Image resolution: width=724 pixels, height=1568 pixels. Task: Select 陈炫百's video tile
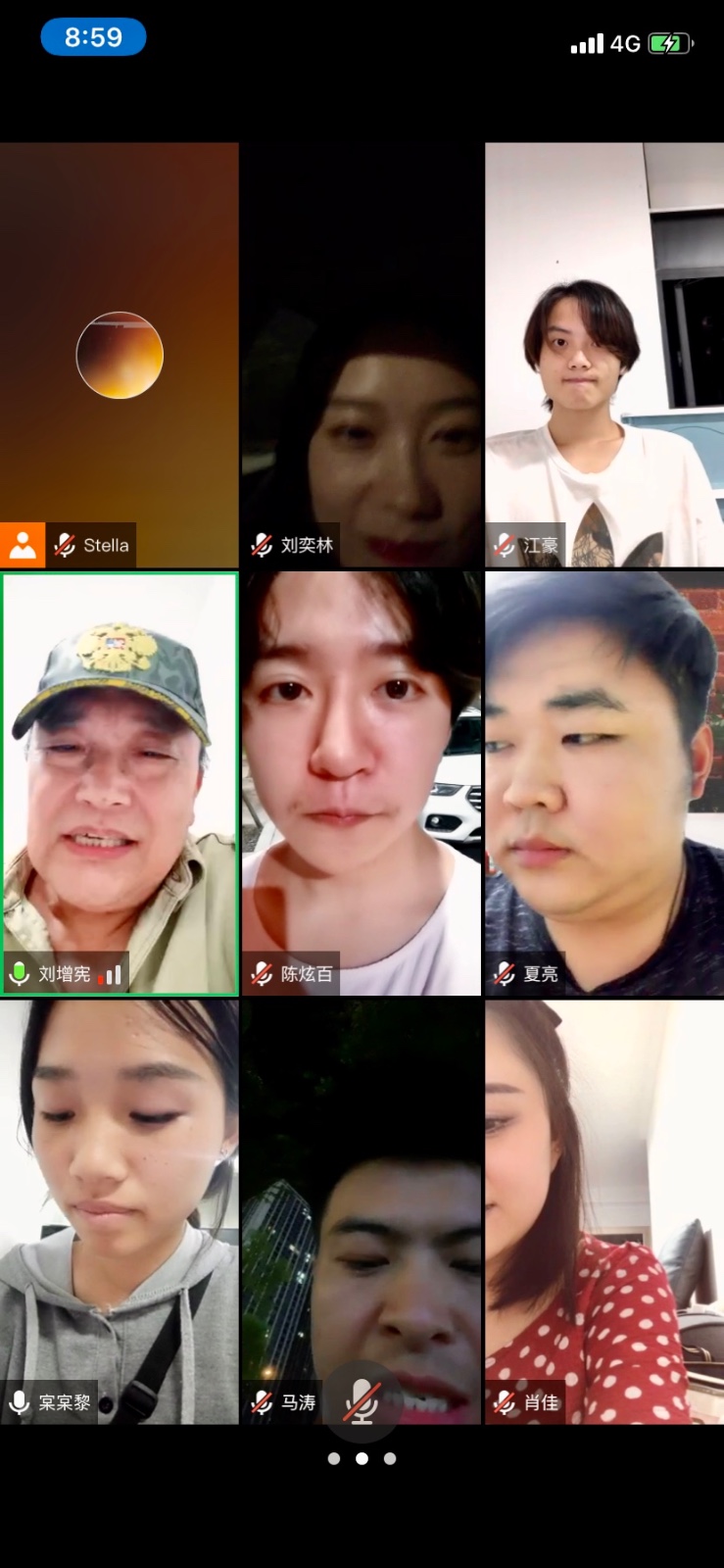362,784
